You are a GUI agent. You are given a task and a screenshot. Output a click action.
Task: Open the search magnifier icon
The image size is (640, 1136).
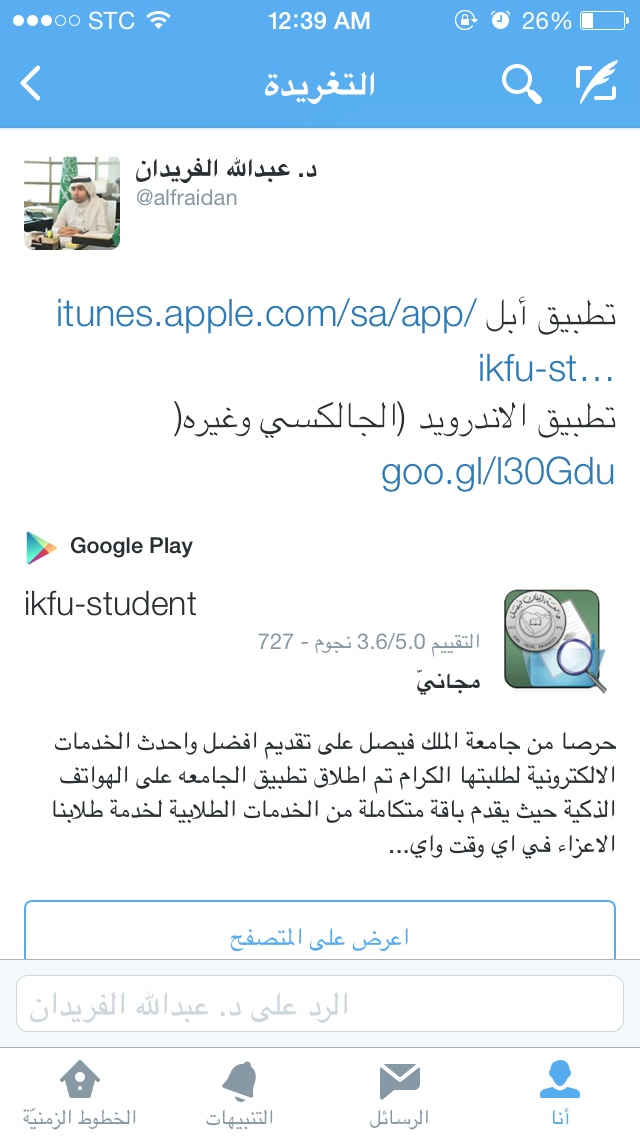point(522,83)
